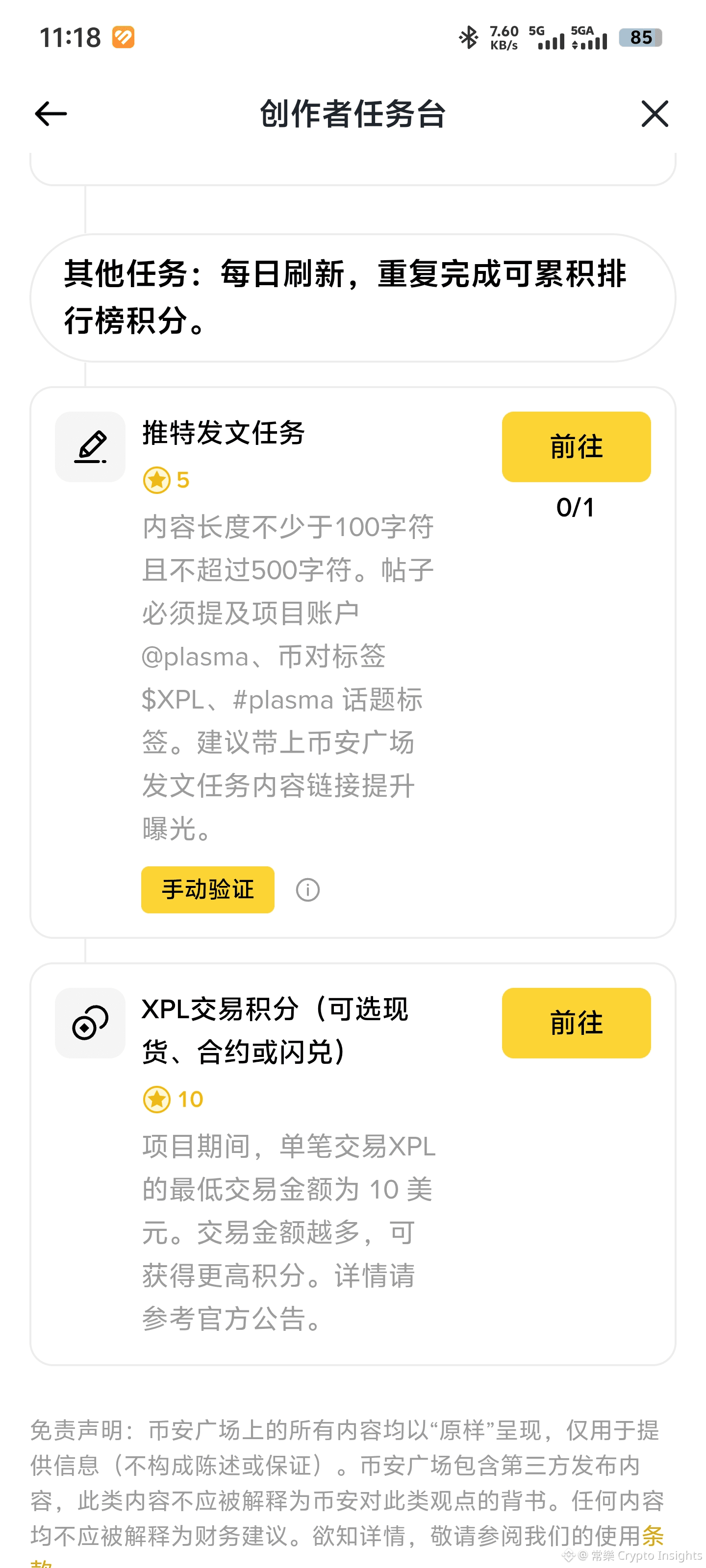This screenshot has width=706, height=1568.
Task: Open the info icon beside 手动验证
Action: 307,890
